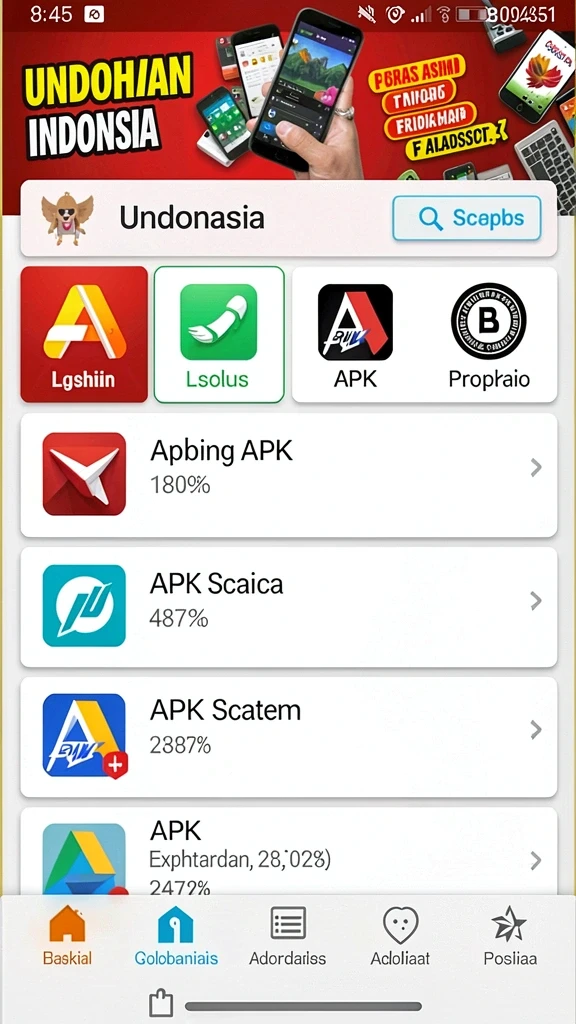Switch to the Posliaa tab
The height and width of the screenshot is (1024, 576).
tap(510, 936)
